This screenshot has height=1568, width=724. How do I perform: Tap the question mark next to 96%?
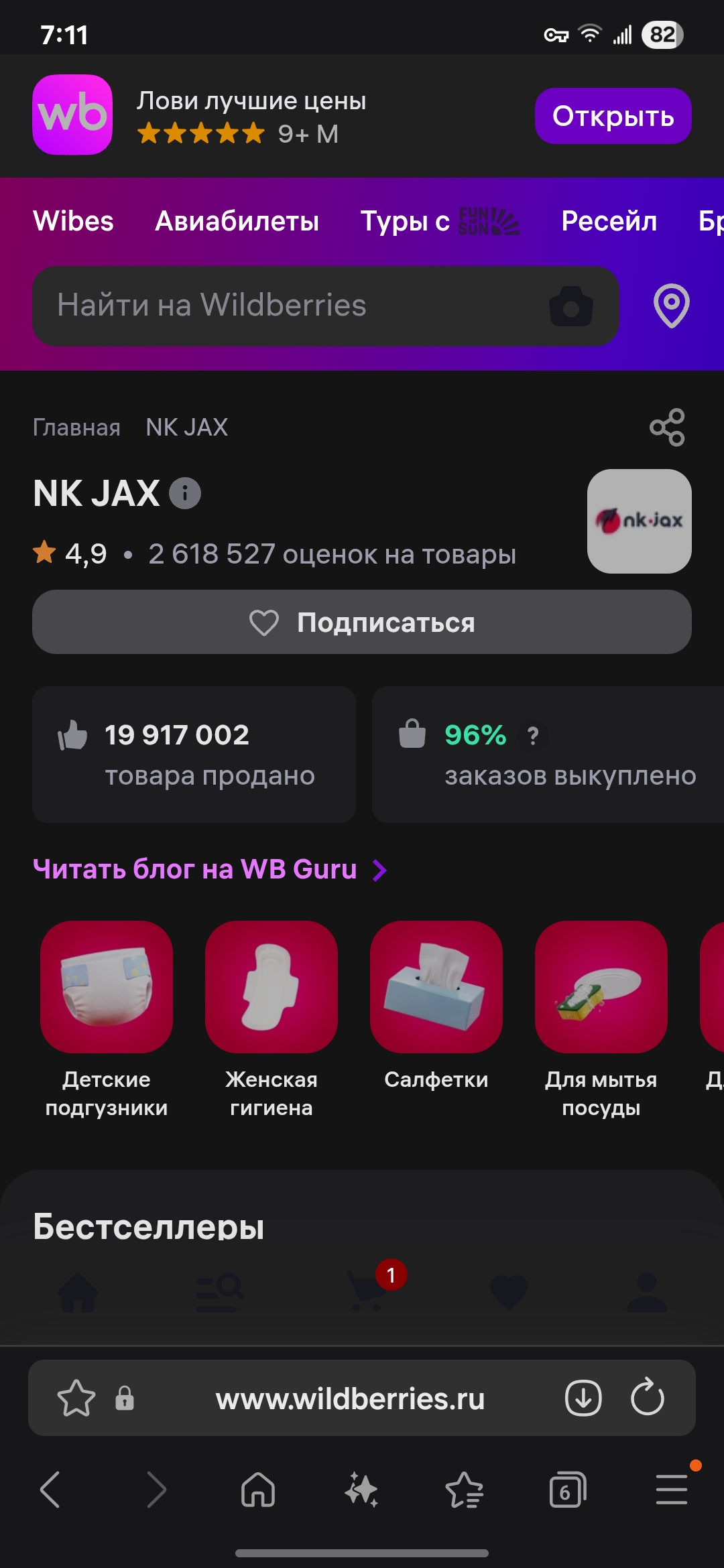[x=533, y=736]
